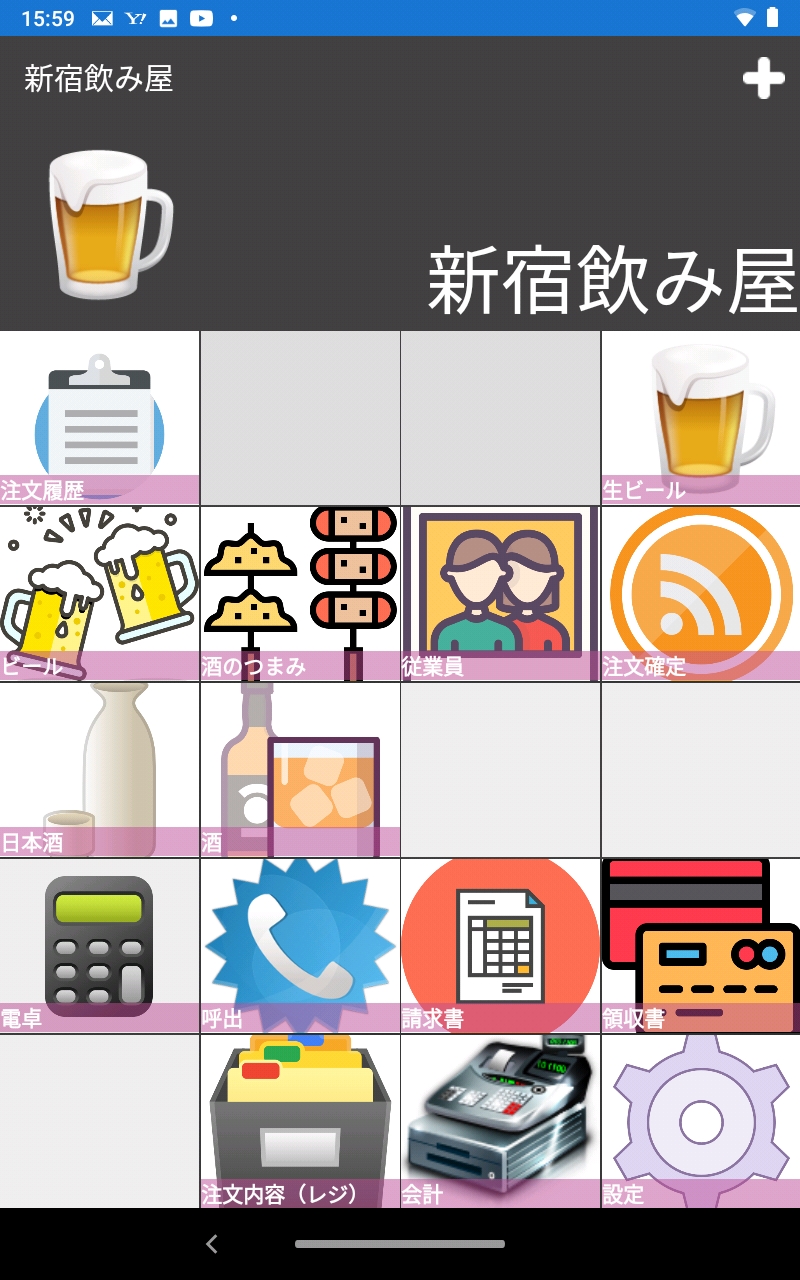The width and height of the screenshot is (800, 1280).
Task: Go back using the system back arrow
Action: click(211, 1244)
